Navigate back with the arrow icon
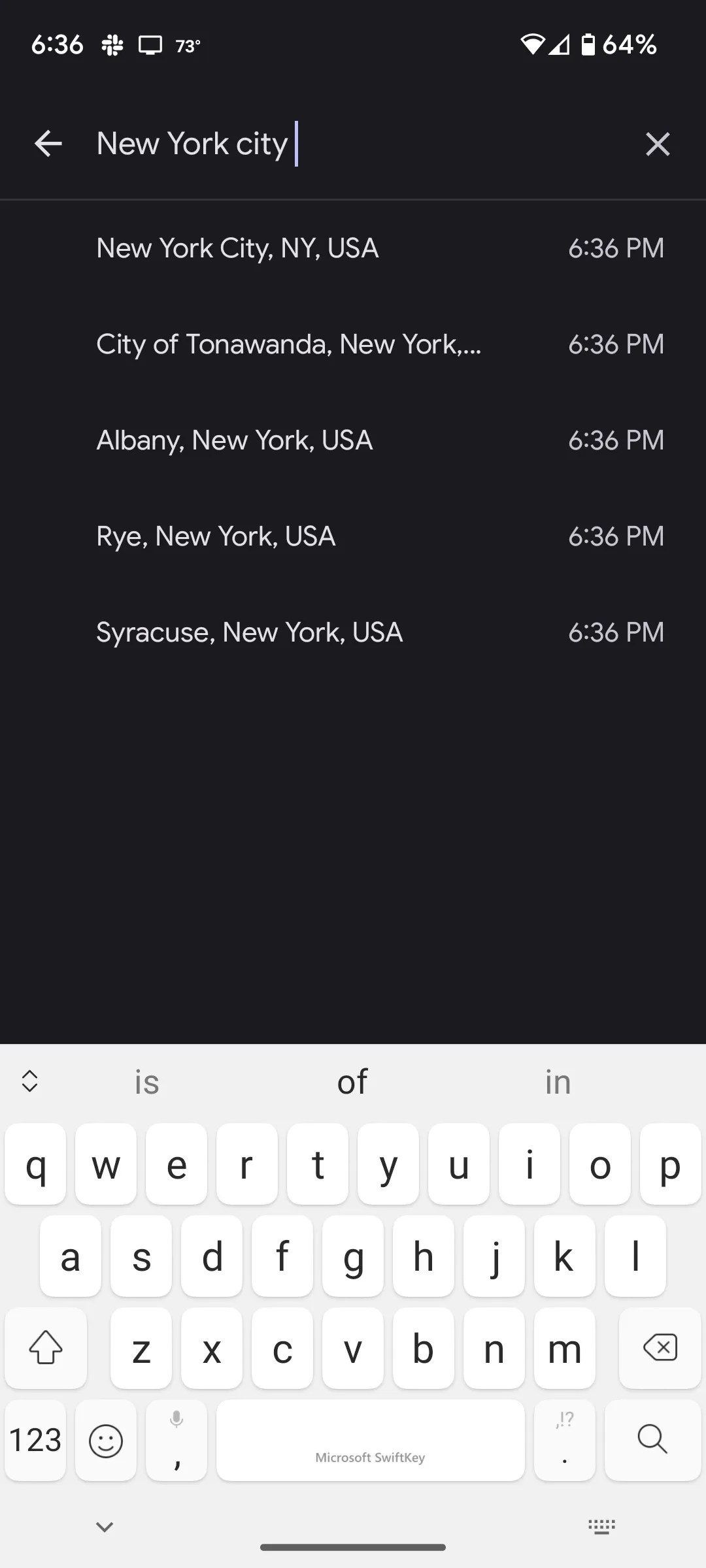706x1568 pixels. point(48,144)
